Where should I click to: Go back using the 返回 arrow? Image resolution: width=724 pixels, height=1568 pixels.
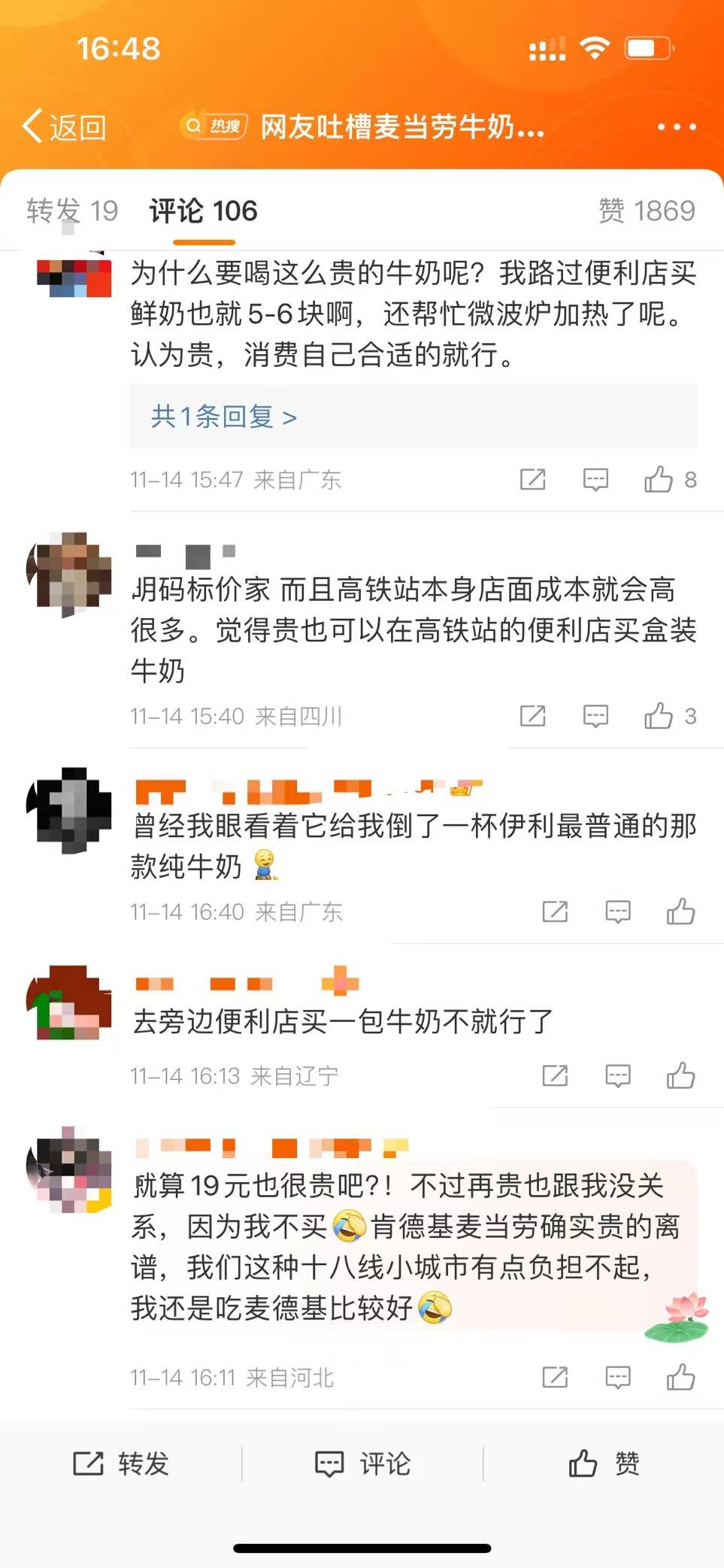(x=63, y=126)
